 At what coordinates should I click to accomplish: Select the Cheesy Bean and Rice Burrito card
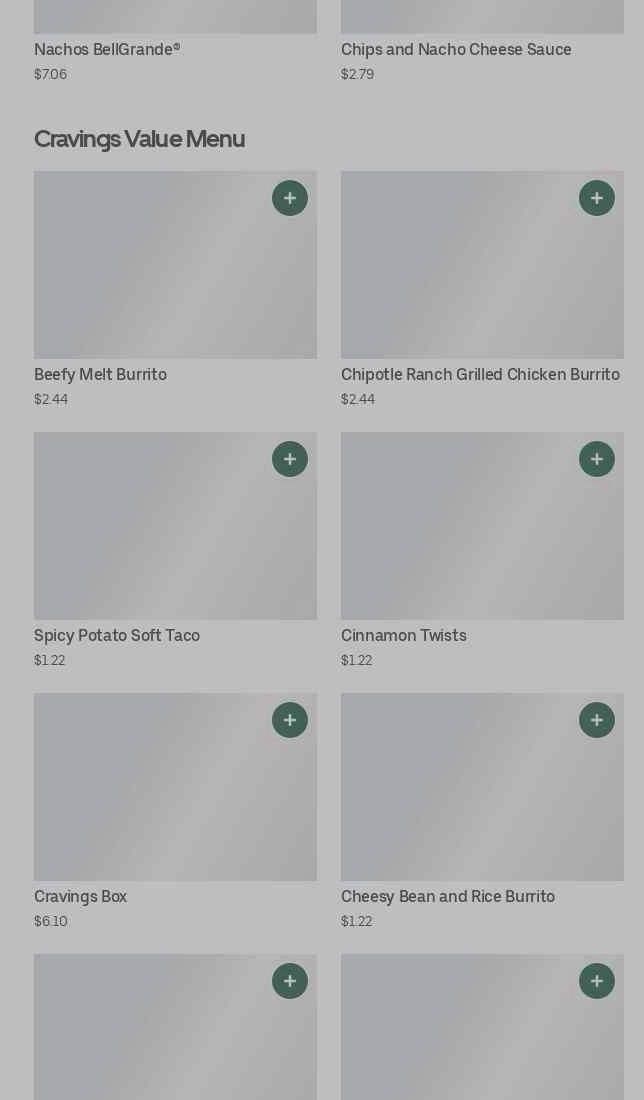click(482, 811)
